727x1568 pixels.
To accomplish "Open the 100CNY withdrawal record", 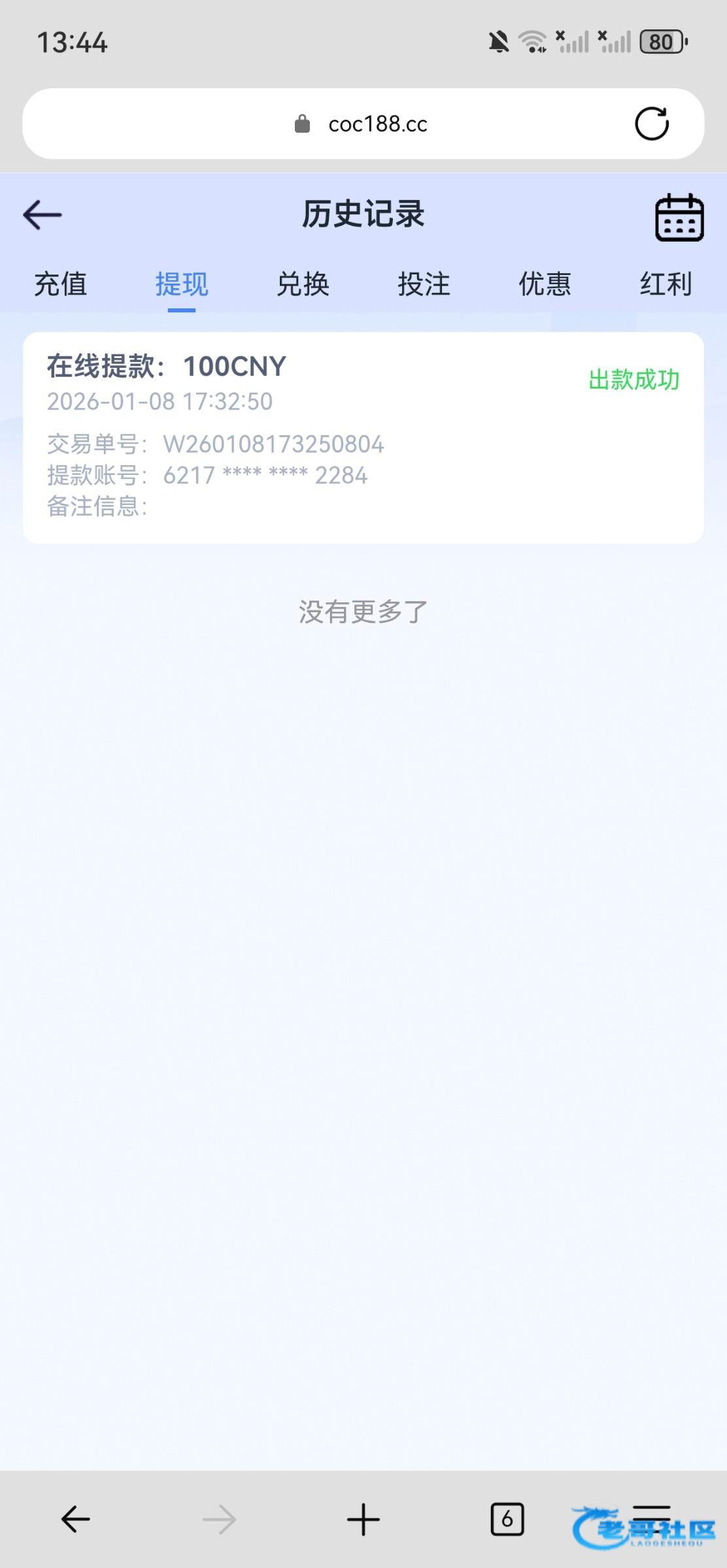I will (x=363, y=437).
